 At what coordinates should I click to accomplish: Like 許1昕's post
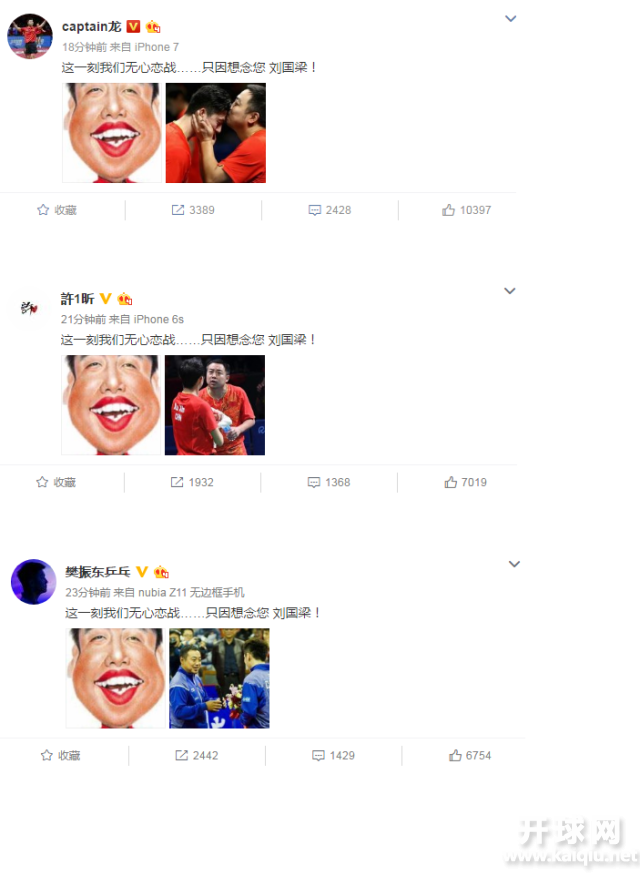coord(466,482)
